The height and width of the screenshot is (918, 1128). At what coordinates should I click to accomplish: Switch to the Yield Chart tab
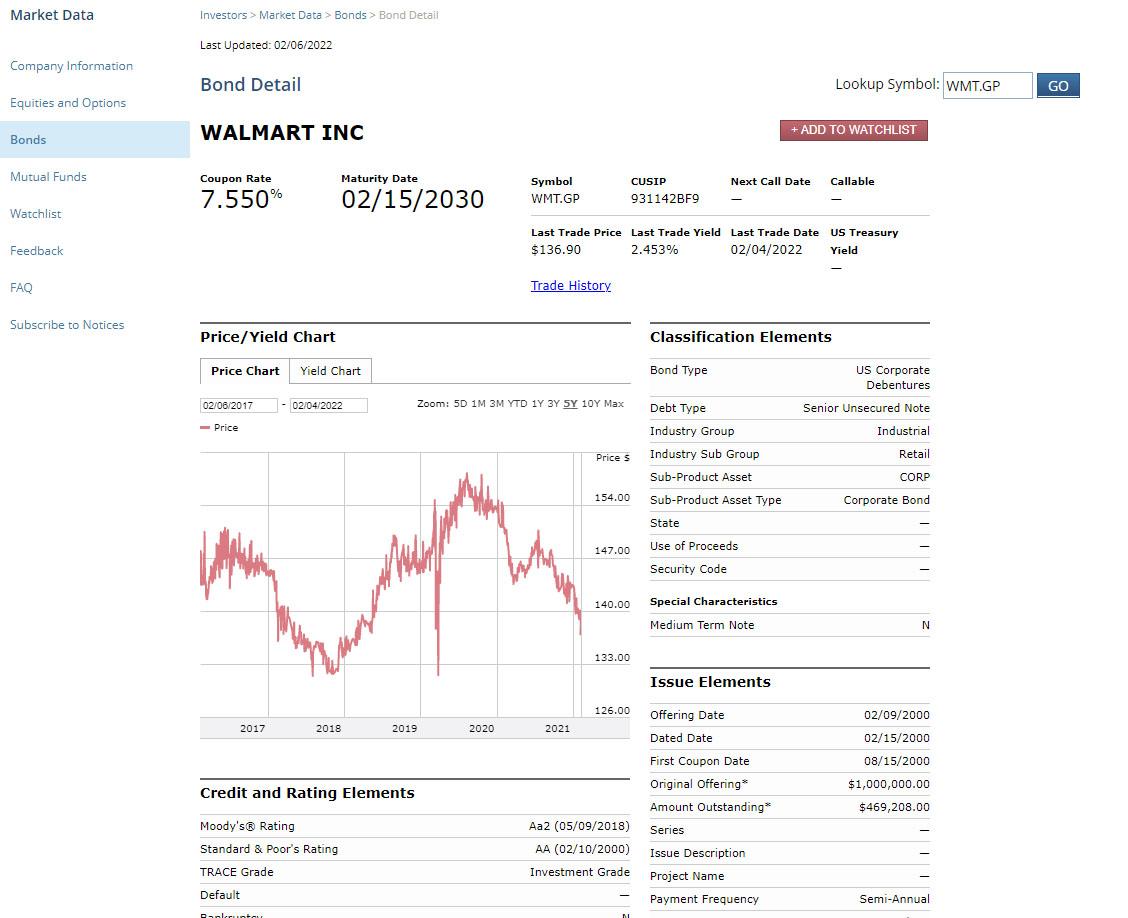(x=330, y=371)
